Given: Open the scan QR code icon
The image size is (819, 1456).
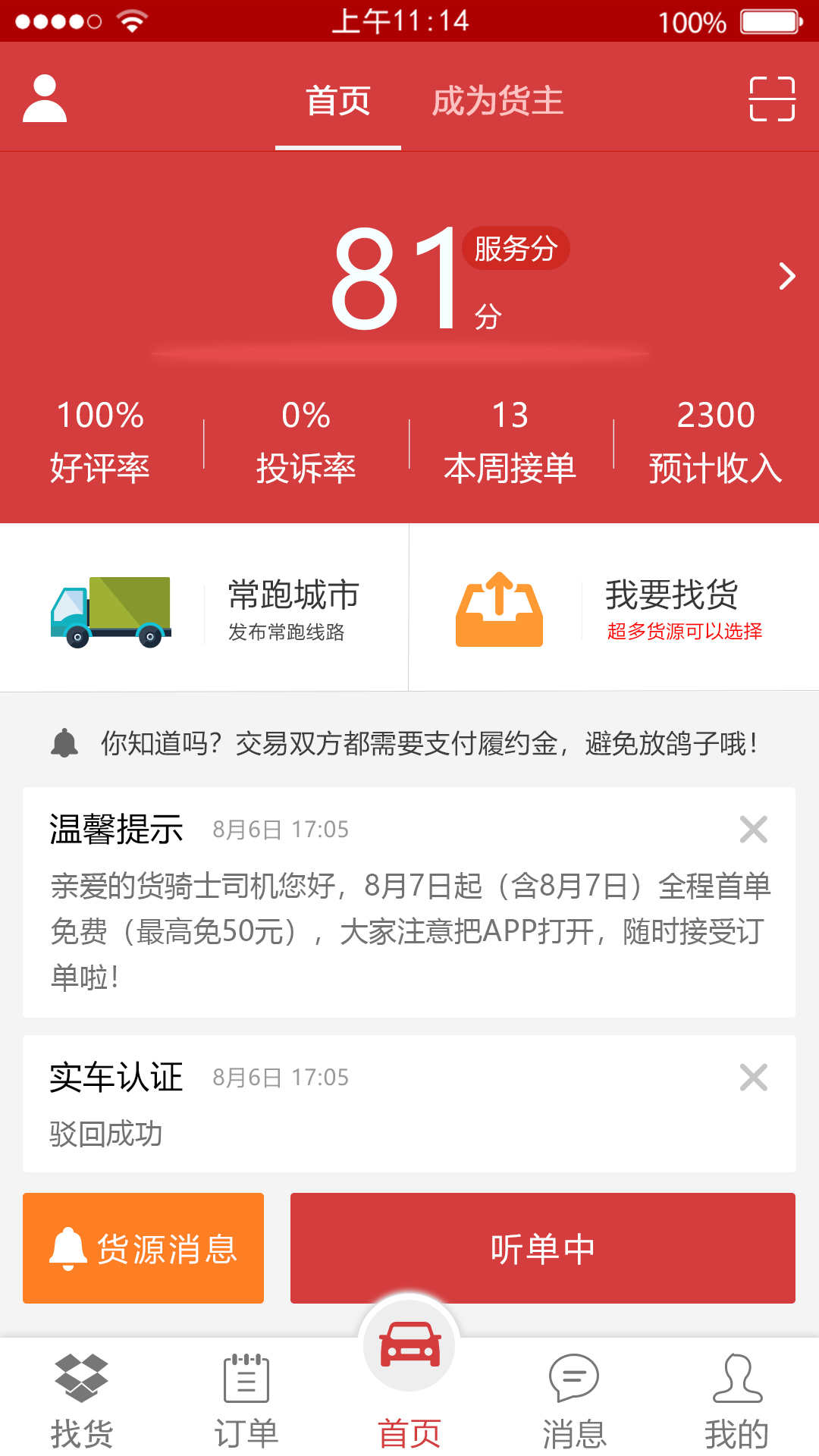Looking at the screenshot, I should pyautogui.click(x=771, y=99).
